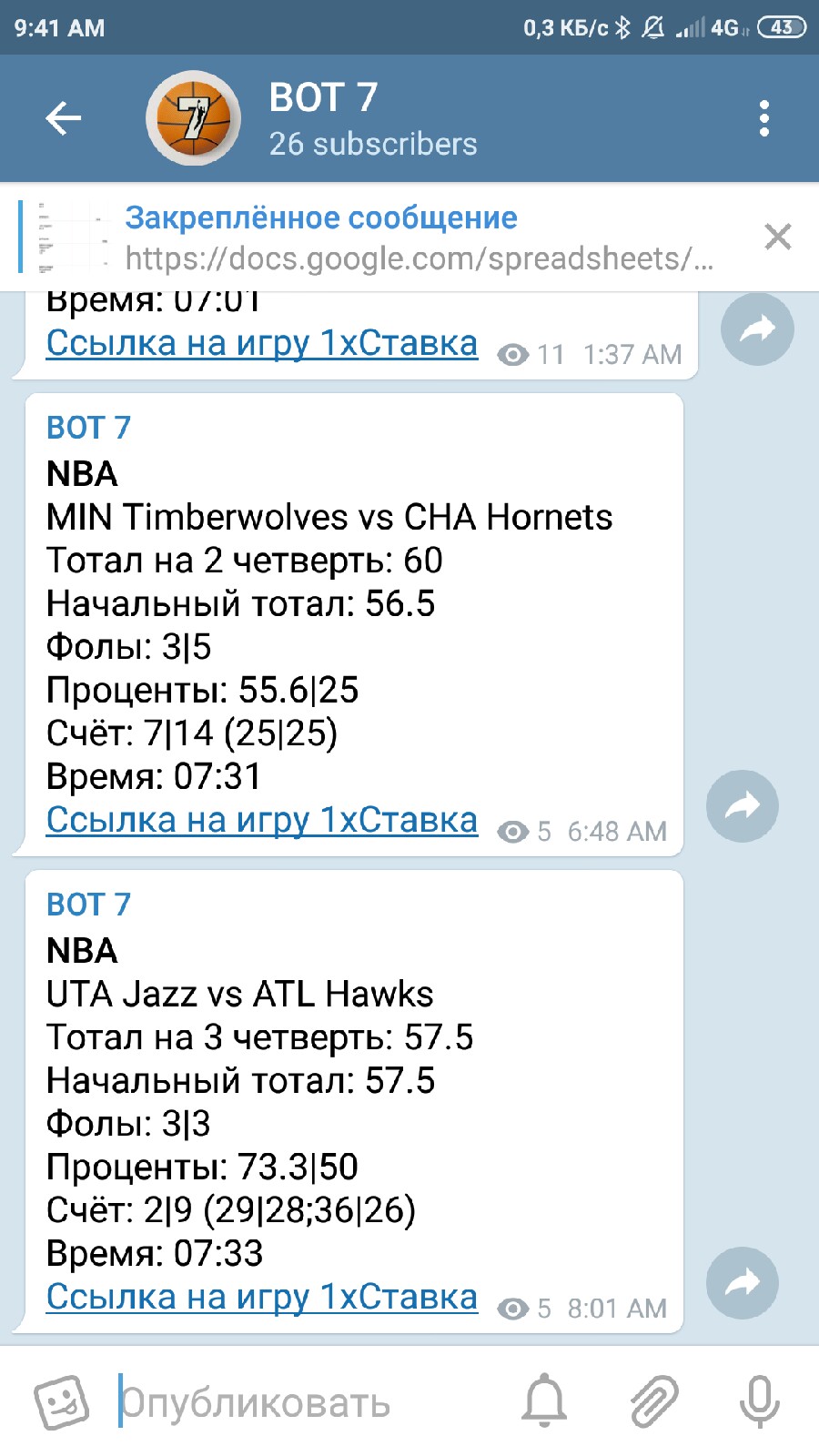Forward the post sent at 1:37 AM
This screenshot has width=819, height=1456.
pyautogui.click(x=757, y=329)
